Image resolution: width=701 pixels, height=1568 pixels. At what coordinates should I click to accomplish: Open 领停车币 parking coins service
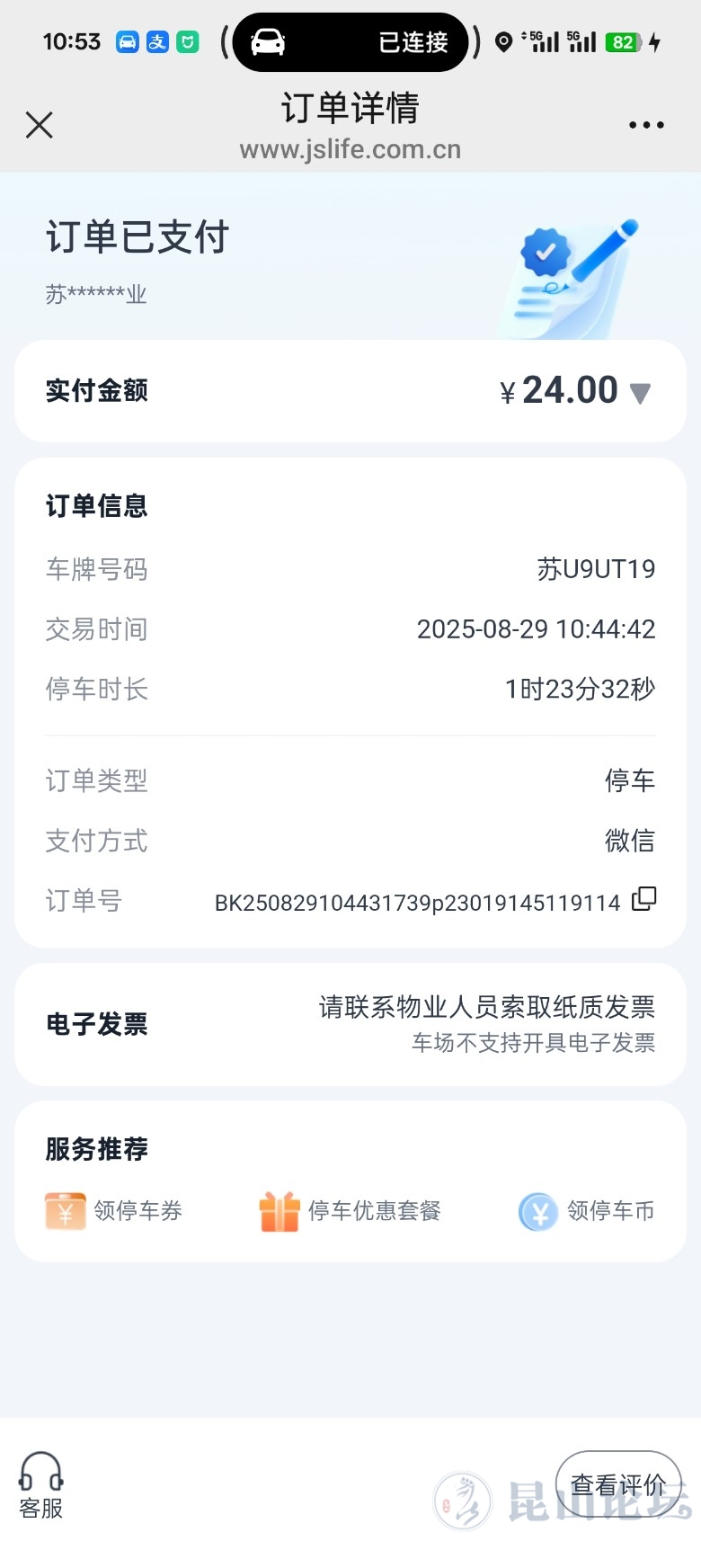click(x=586, y=1211)
